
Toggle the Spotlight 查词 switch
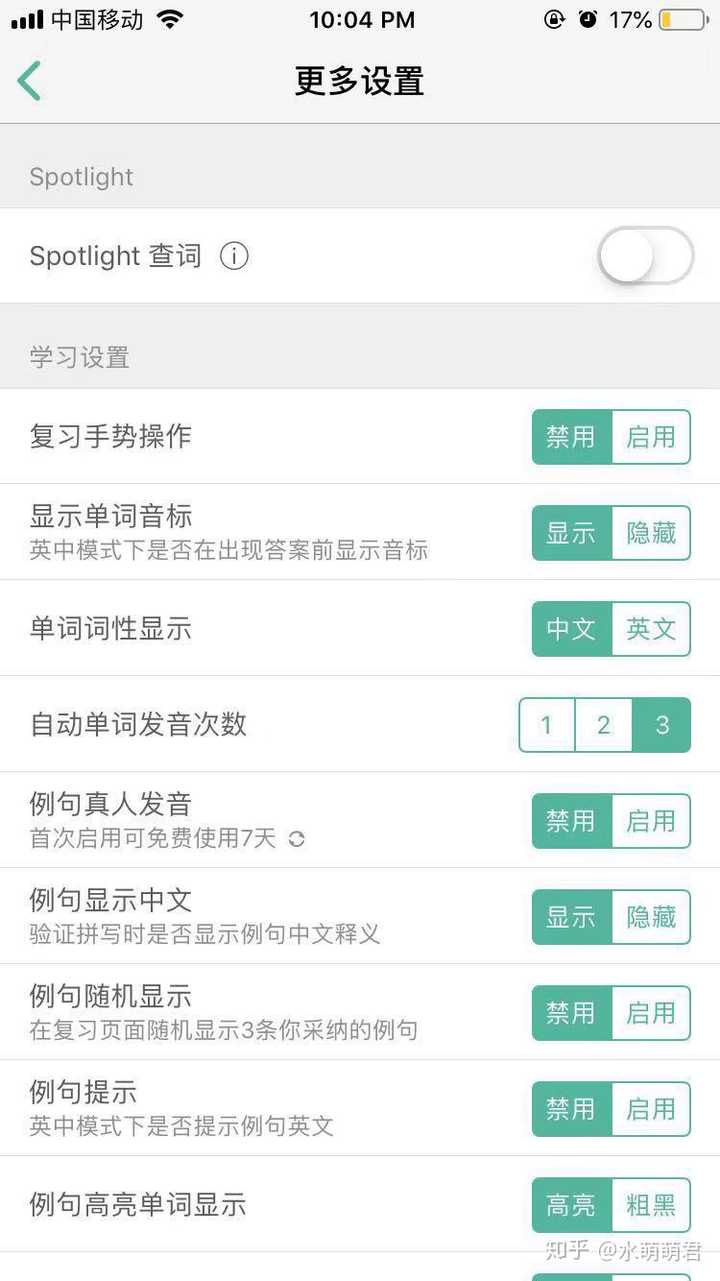click(x=645, y=256)
